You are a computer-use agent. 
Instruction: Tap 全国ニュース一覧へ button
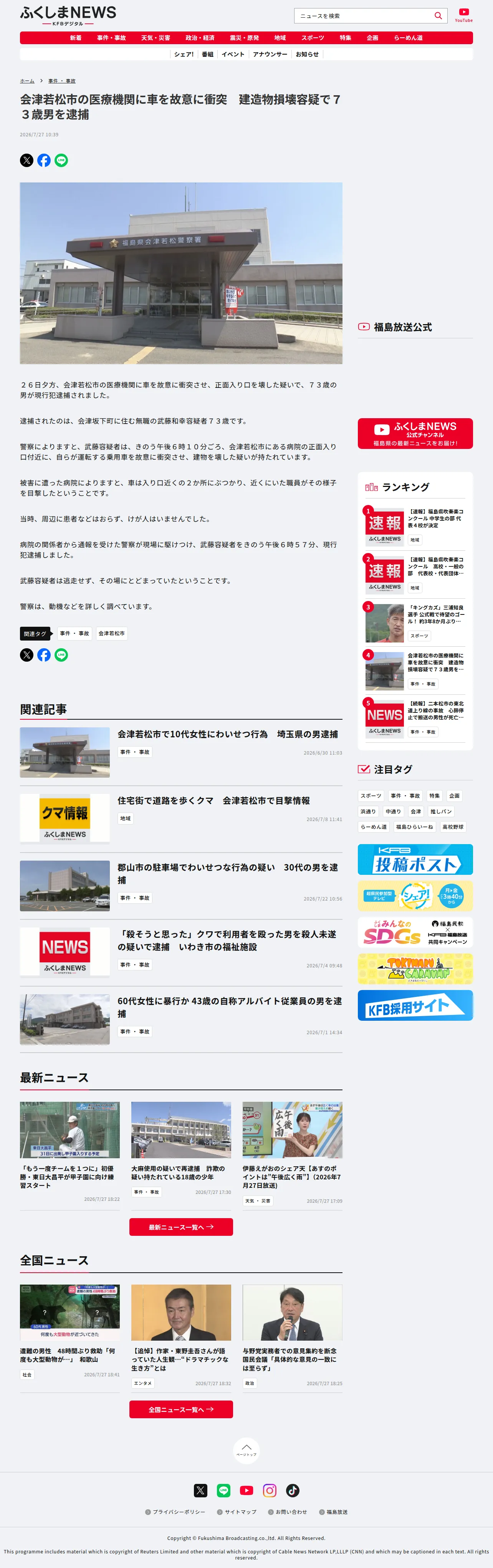pos(181,1410)
